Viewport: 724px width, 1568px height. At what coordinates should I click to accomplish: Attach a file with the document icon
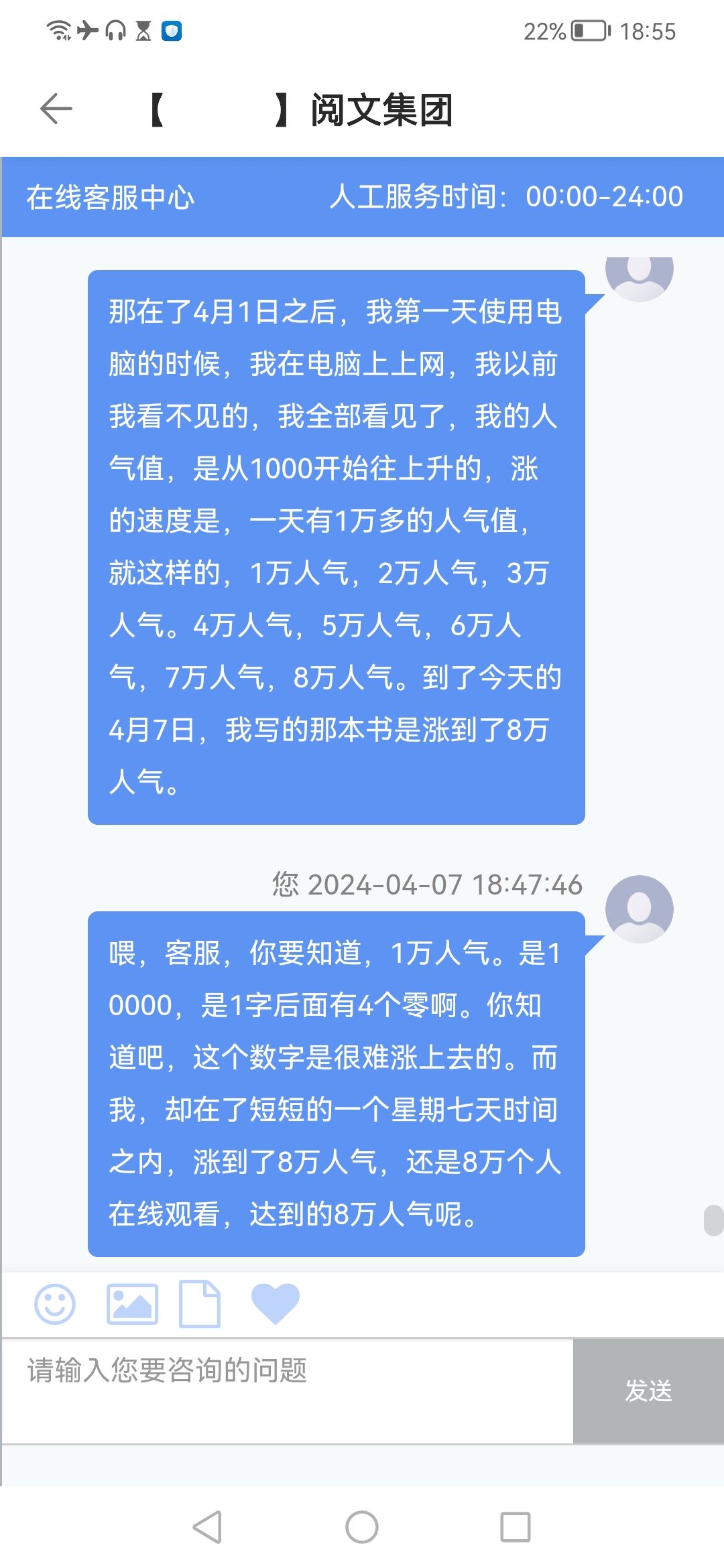click(x=200, y=1304)
